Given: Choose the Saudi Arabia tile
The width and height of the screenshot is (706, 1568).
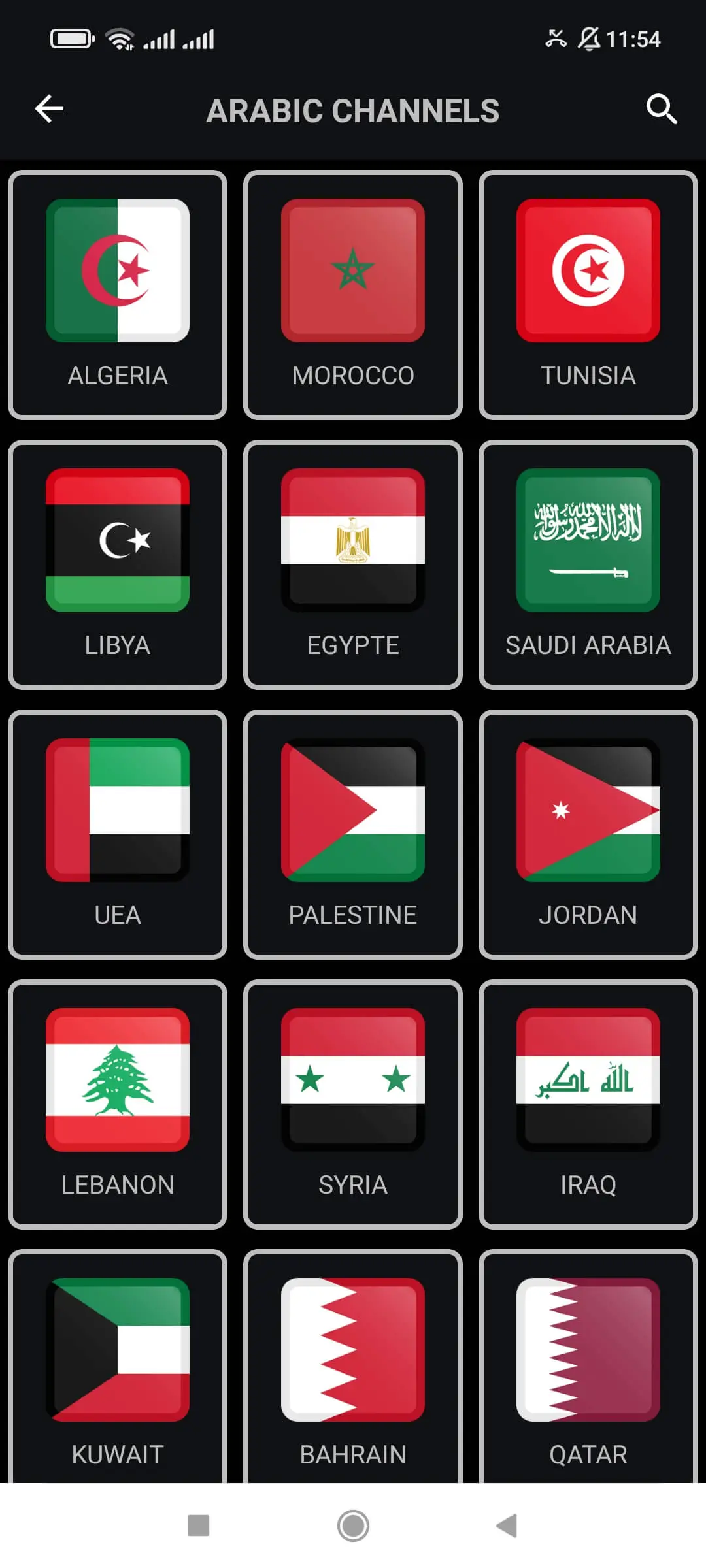Looking at the screenshot, I should [588, 564].
